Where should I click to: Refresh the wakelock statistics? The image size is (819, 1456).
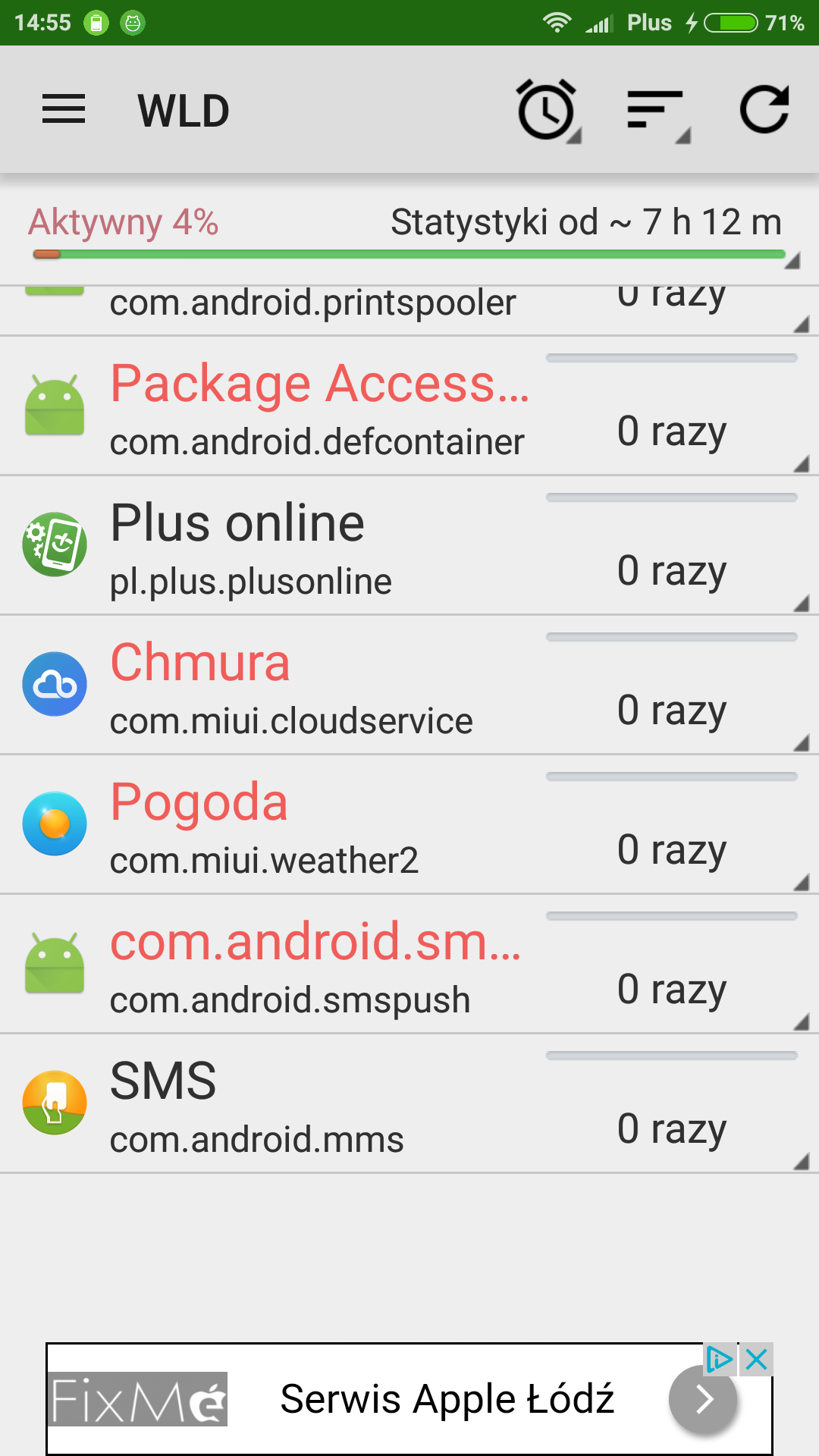click(x=764, y=111)
